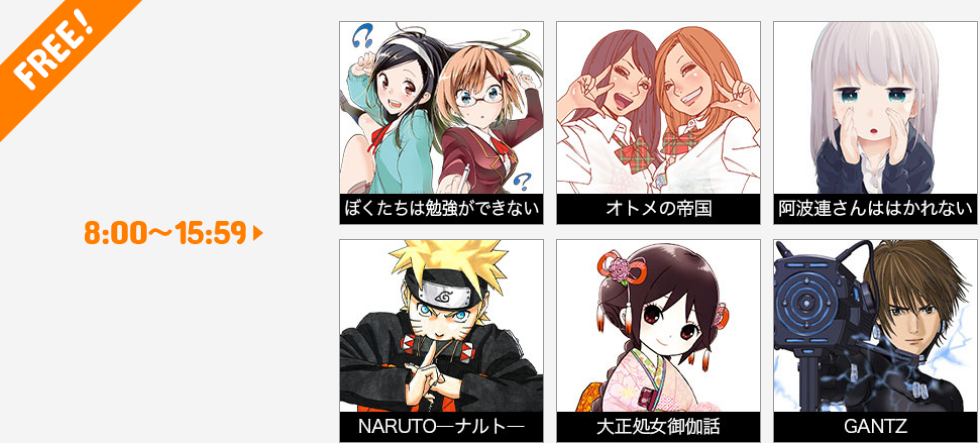
Task: View the 大正処女御伽話 manga tile
Action: 658,340
